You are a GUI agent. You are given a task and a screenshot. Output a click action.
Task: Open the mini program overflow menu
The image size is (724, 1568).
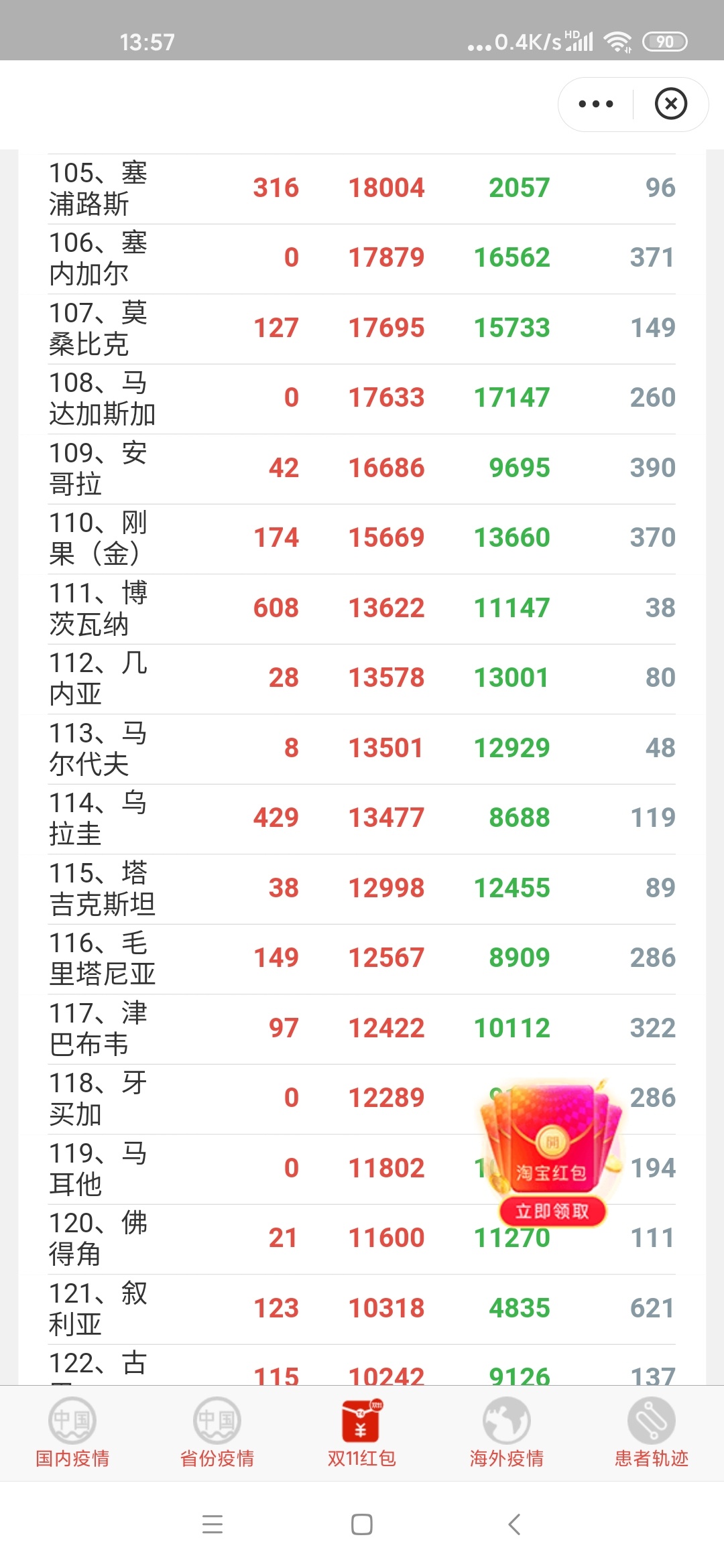596,104
